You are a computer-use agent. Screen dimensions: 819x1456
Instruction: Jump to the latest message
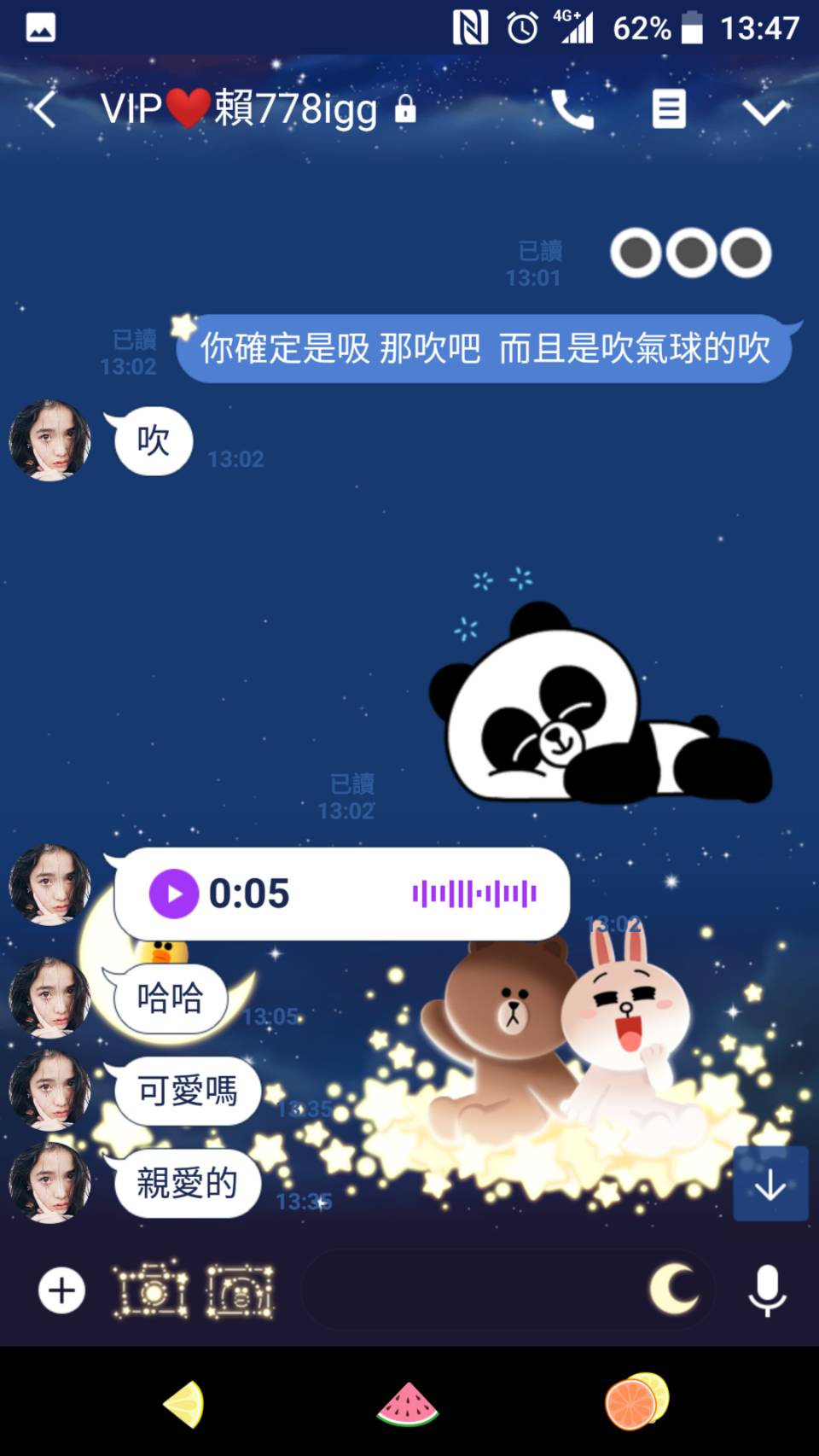[x=770, y=1184]
